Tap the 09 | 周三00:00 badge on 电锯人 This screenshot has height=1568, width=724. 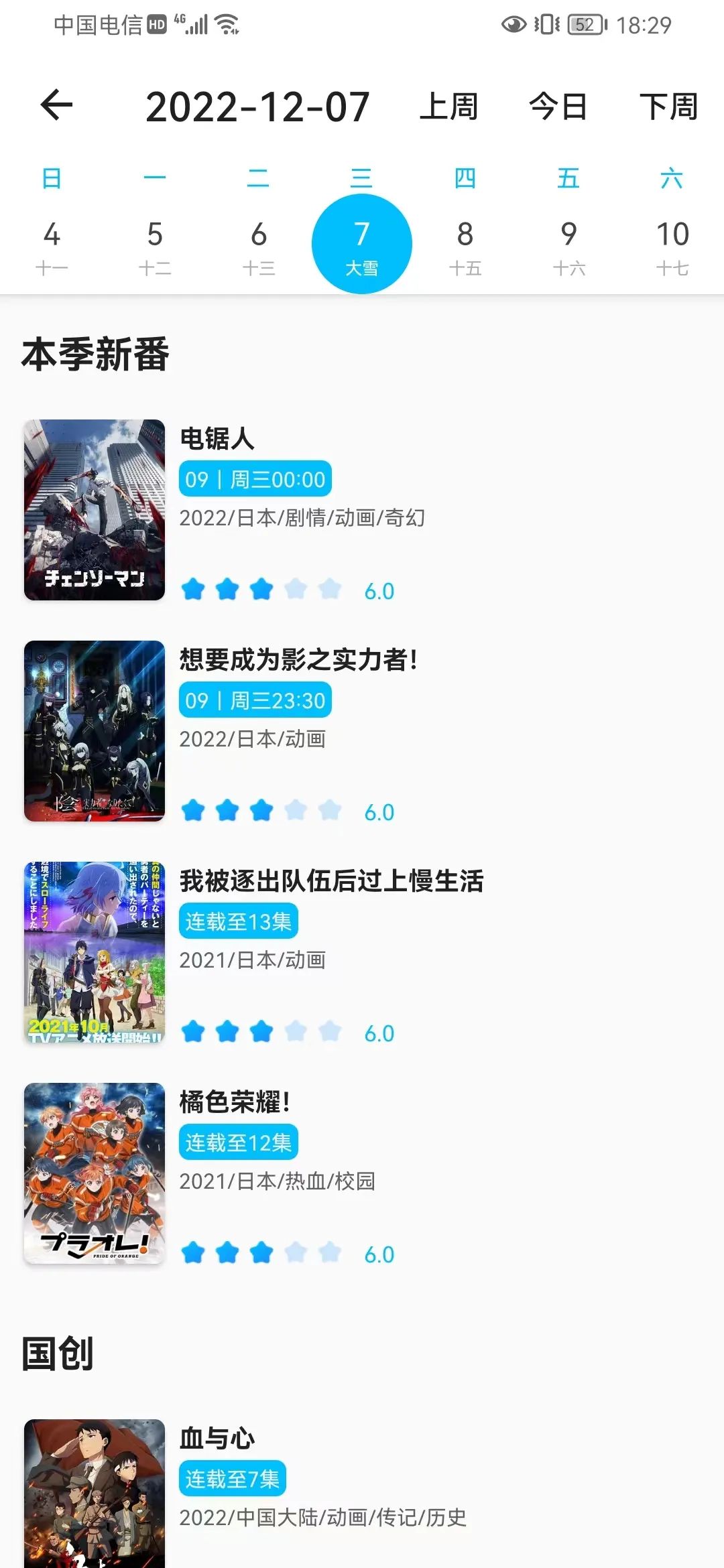[x=253, y=479]
